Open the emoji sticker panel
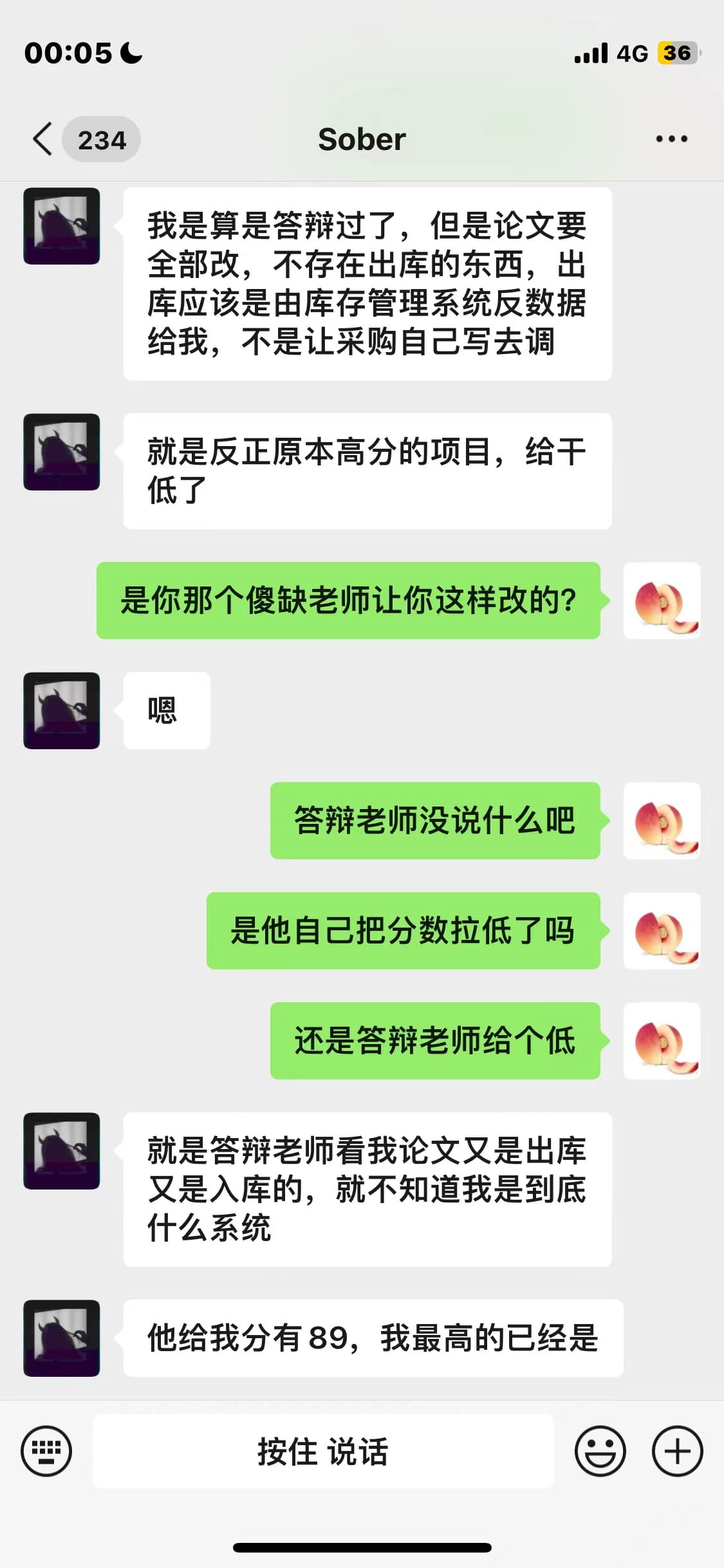This screenshot has width=724, height=1568. pos(600,1451)
